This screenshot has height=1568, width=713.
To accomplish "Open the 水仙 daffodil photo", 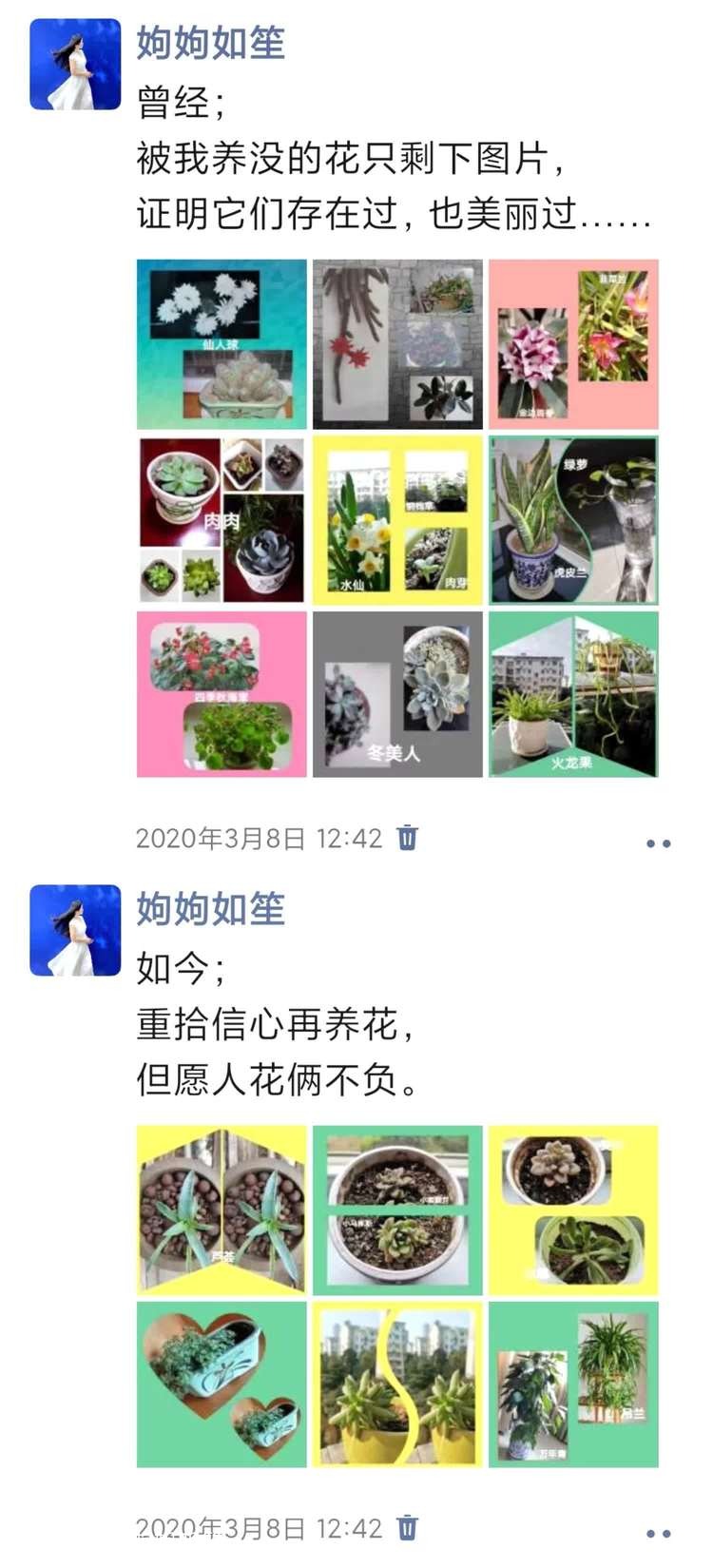I will point(397,520).
